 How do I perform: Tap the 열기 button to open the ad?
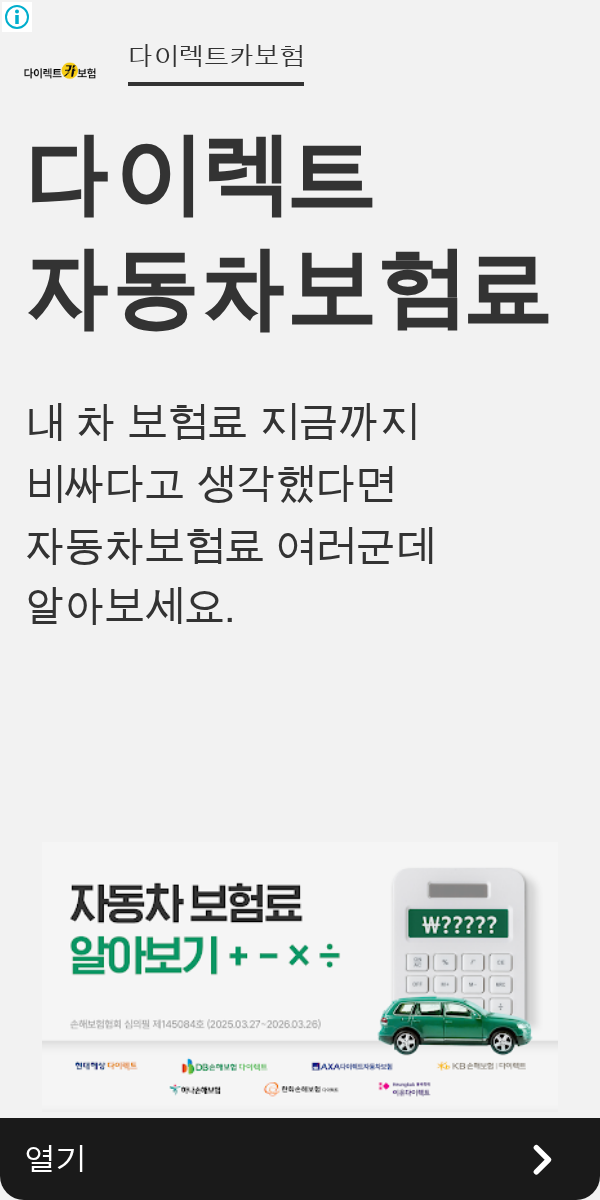300,1158
